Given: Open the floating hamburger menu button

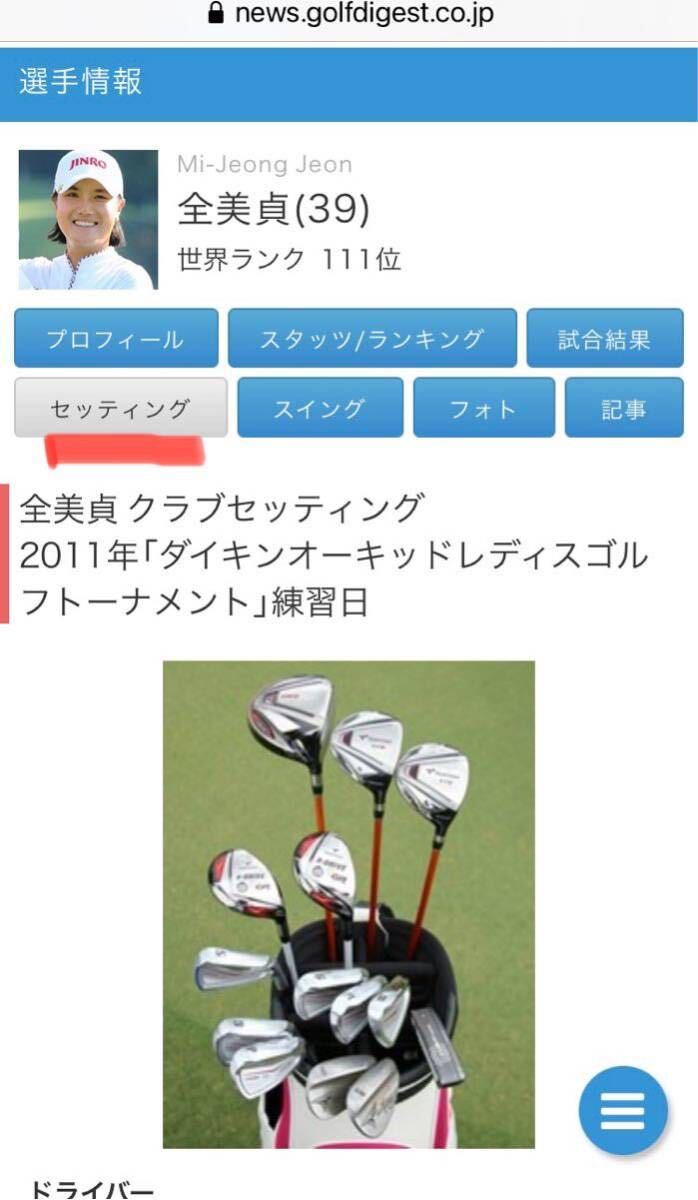Looking at the screenshot, I should coord(623,1109).
